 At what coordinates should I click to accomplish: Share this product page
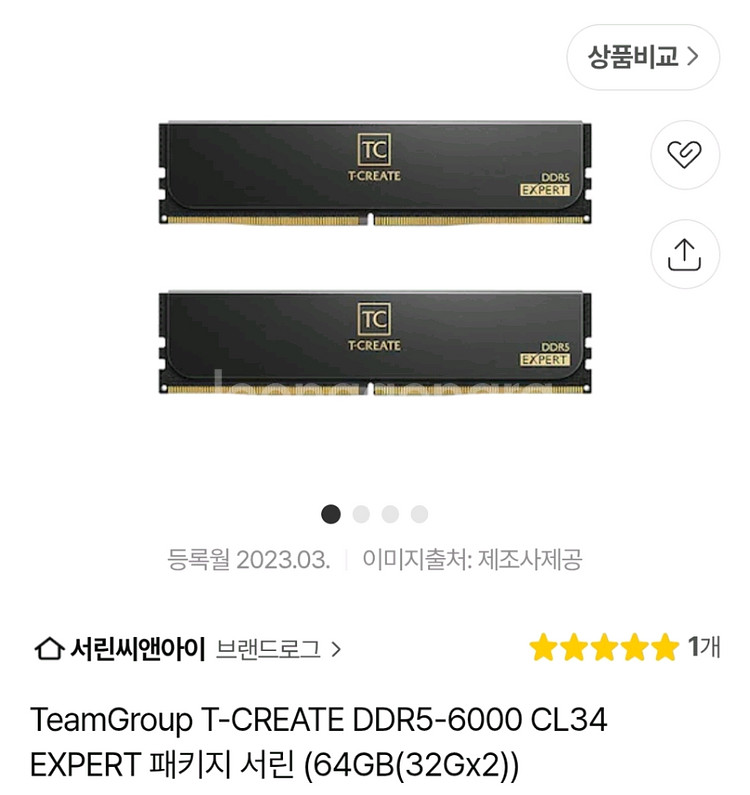coord(684,254)
